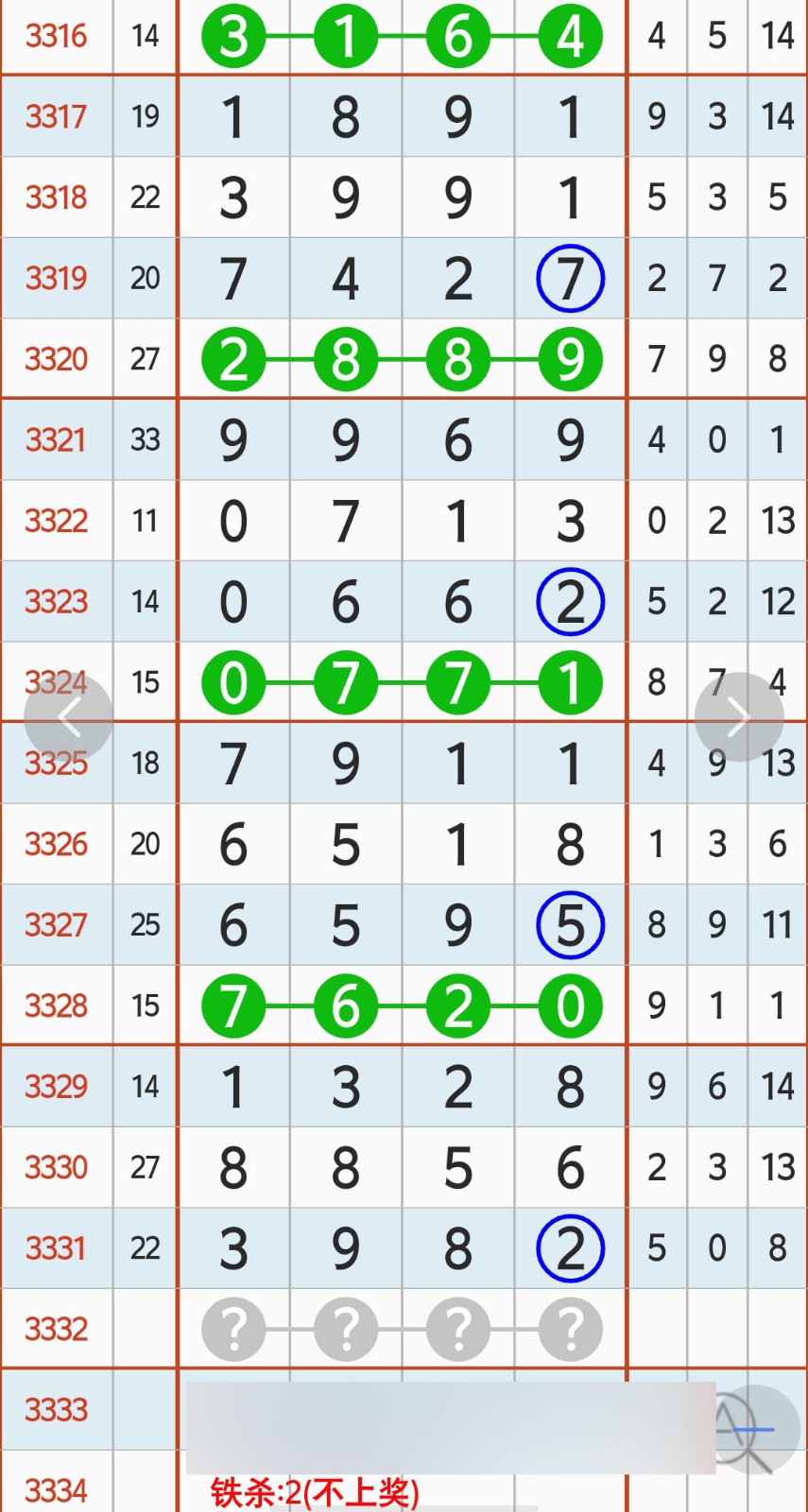Tap the floating round button at bottom right
The image size is (808, 1512).
[755, 1430]
